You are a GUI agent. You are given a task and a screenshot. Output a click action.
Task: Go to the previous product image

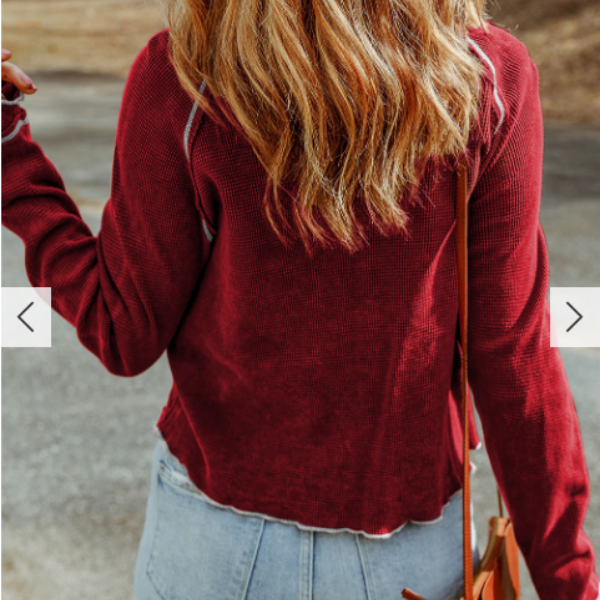click(x=26, y=317)
